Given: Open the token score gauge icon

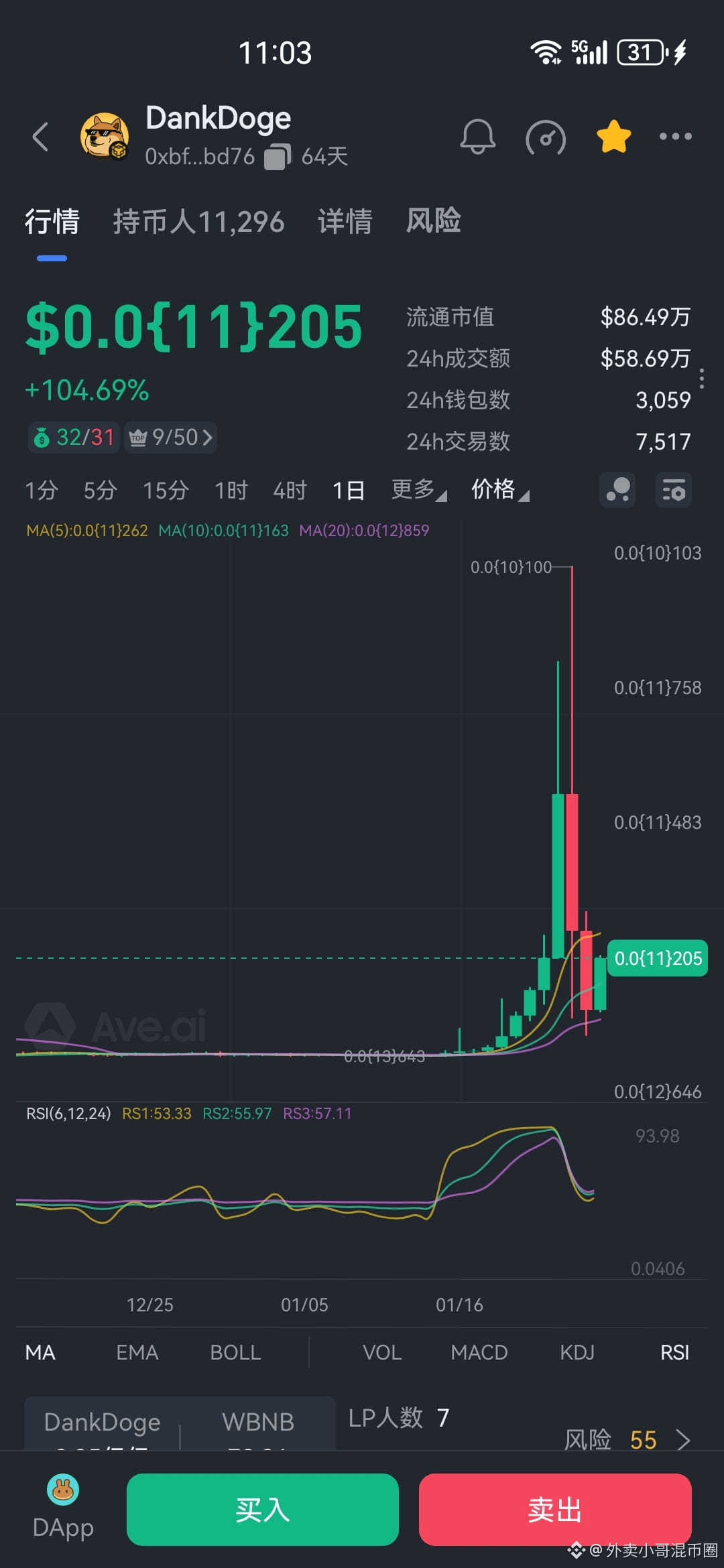Looking at the screenshot, I should [546, 137].
